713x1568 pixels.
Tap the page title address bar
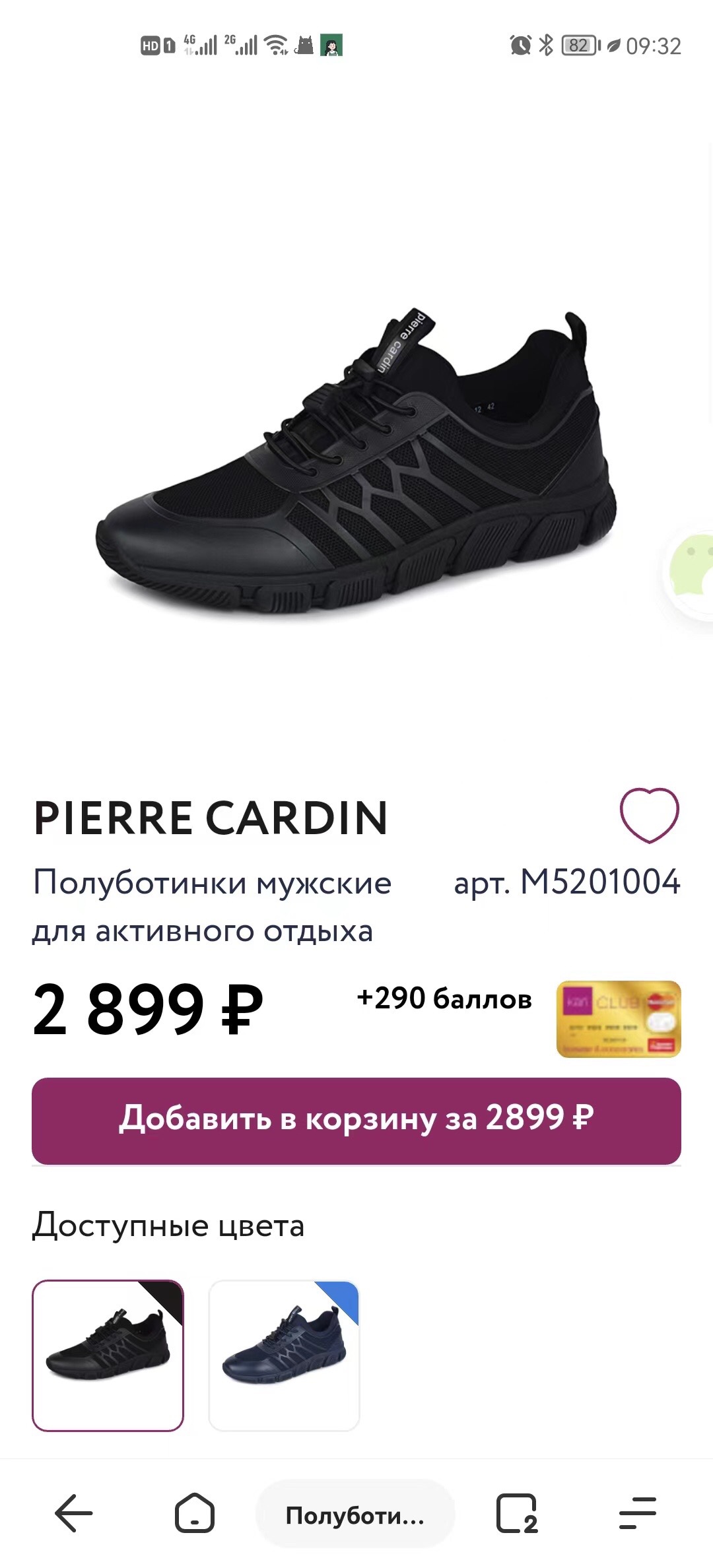(355, 1515)
